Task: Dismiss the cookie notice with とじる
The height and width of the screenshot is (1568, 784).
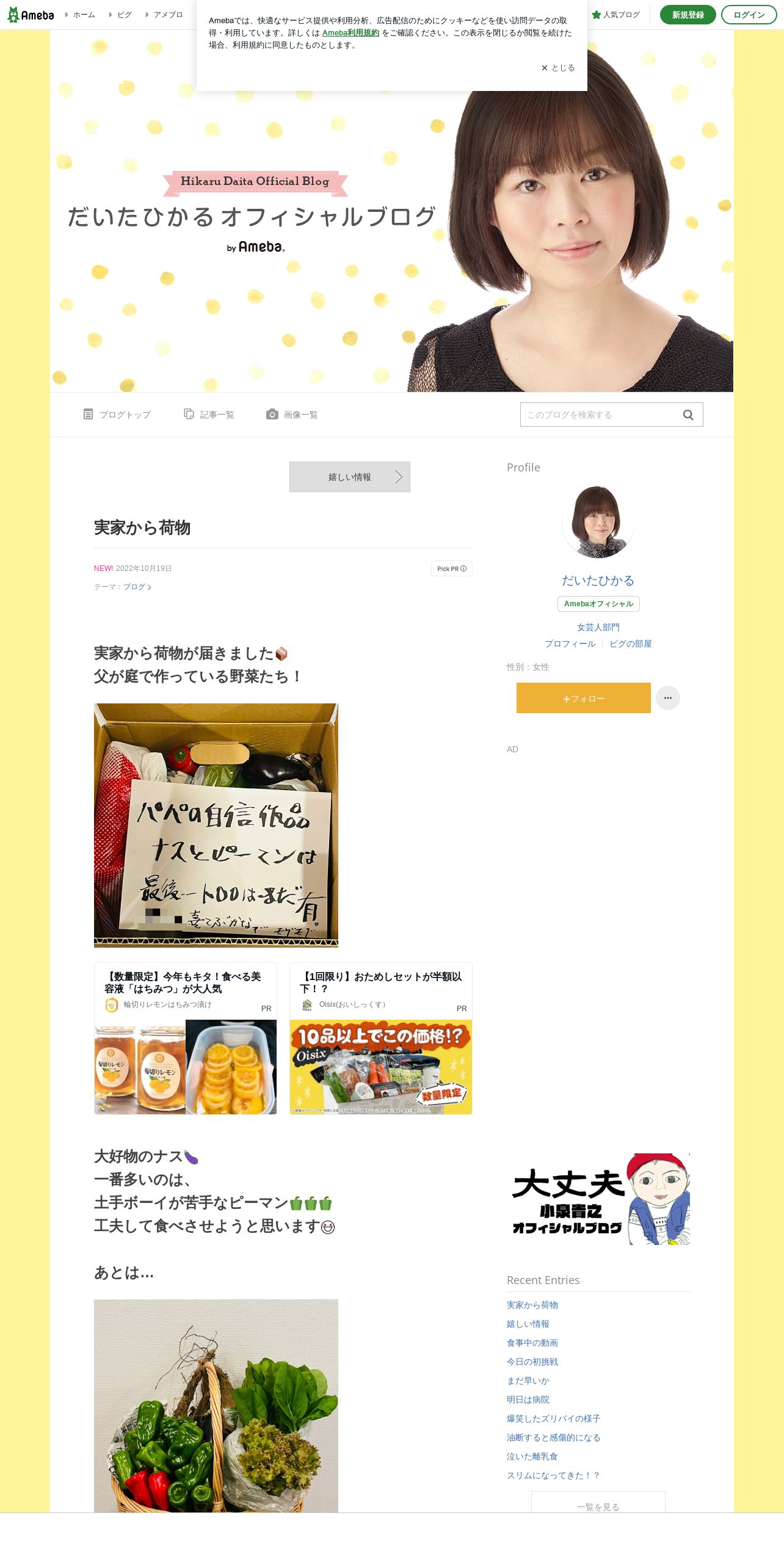Action: [558, 68]
